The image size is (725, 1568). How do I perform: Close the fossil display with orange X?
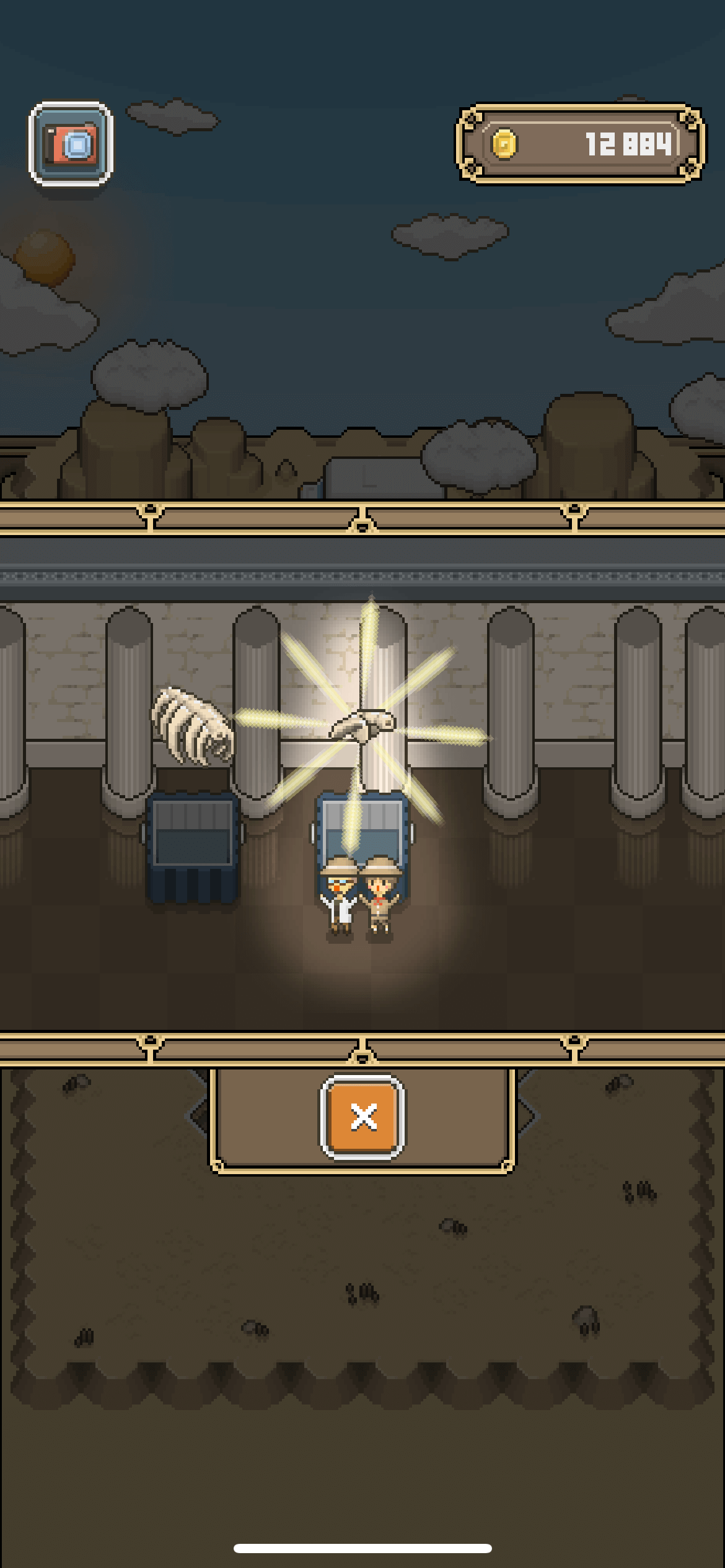[x=362, y=1117]
